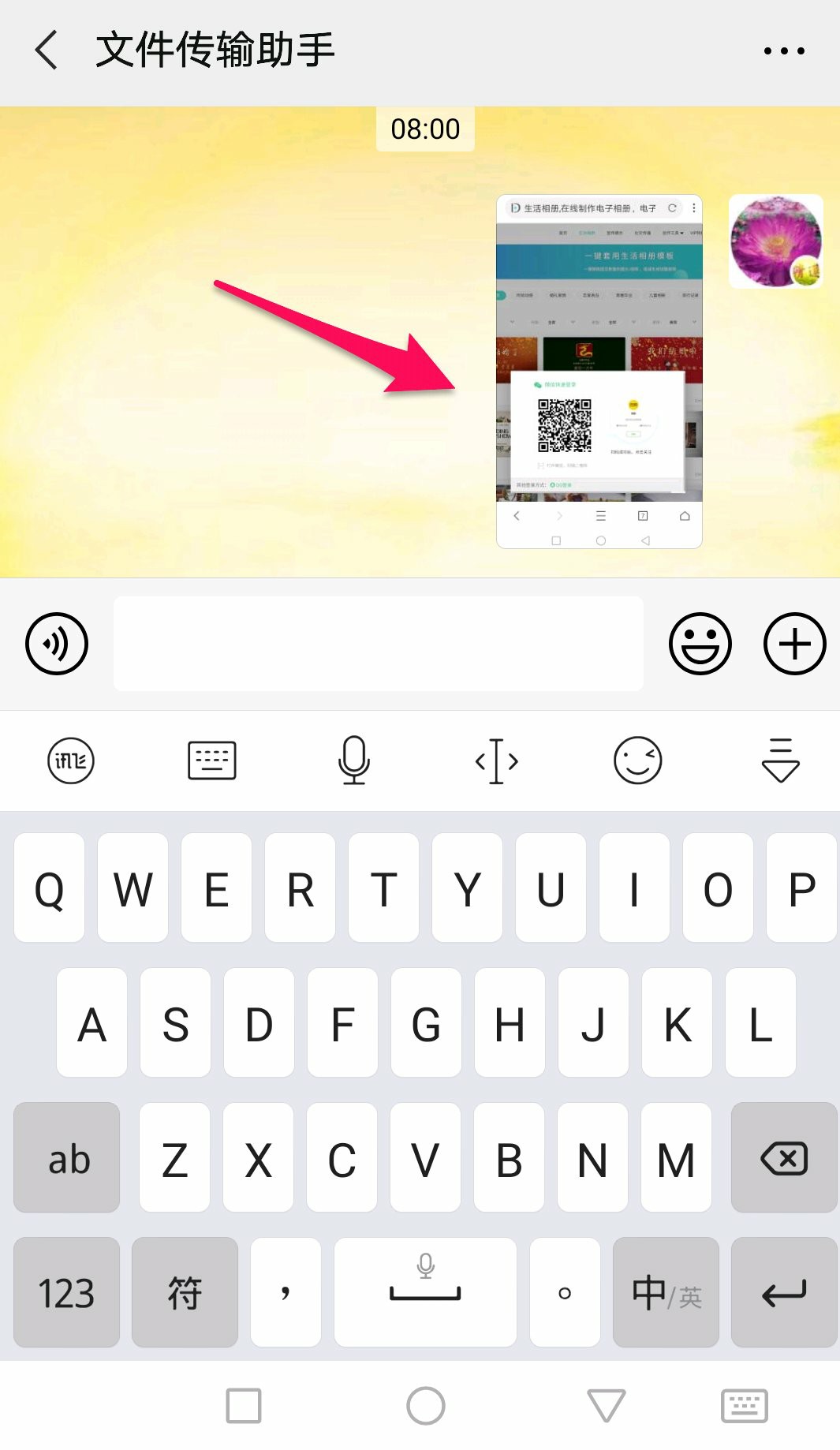The height and width of the screenshot is (1450, 840).
Task: Toggle 中/英 language input
Action: [666, 1293]
